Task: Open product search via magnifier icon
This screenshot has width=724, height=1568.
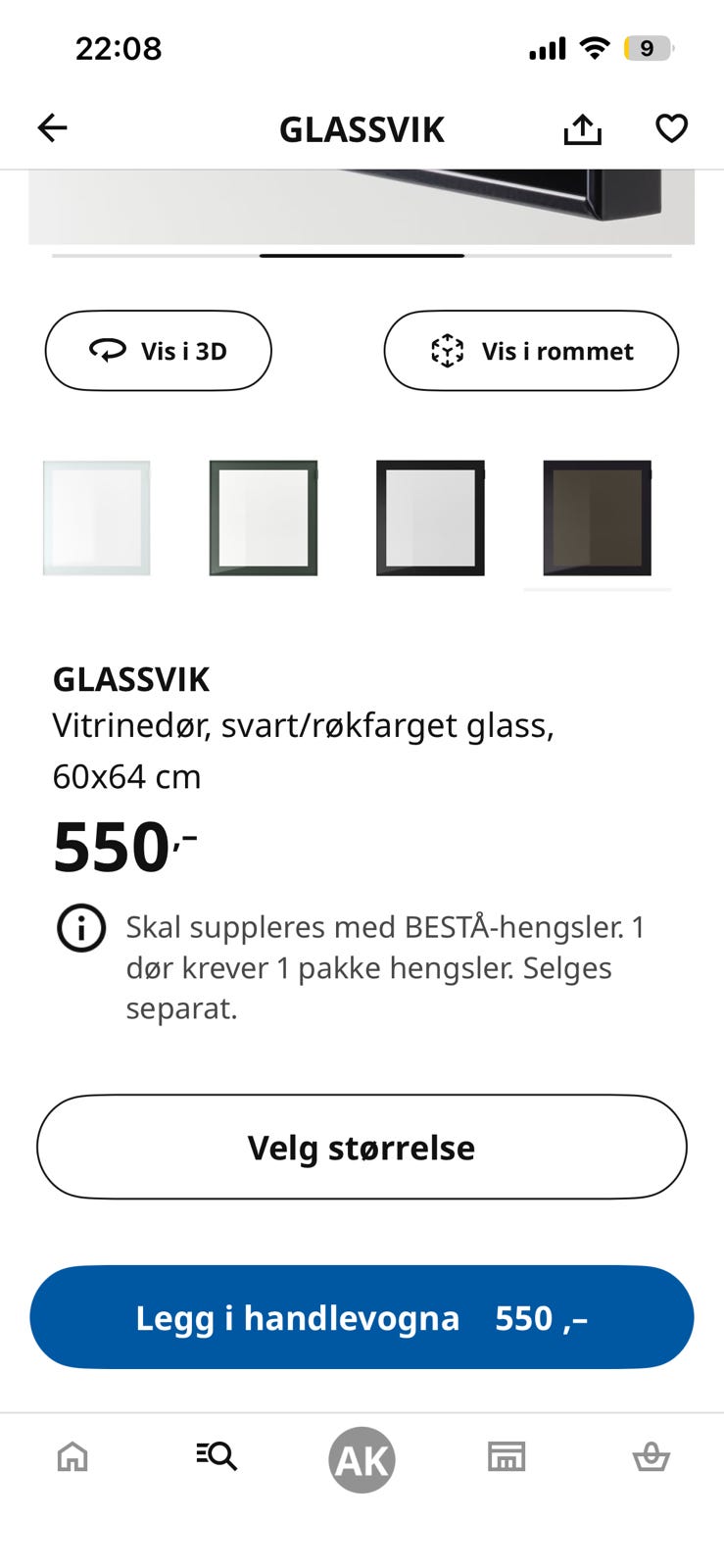Action: tap(217, 1457)
